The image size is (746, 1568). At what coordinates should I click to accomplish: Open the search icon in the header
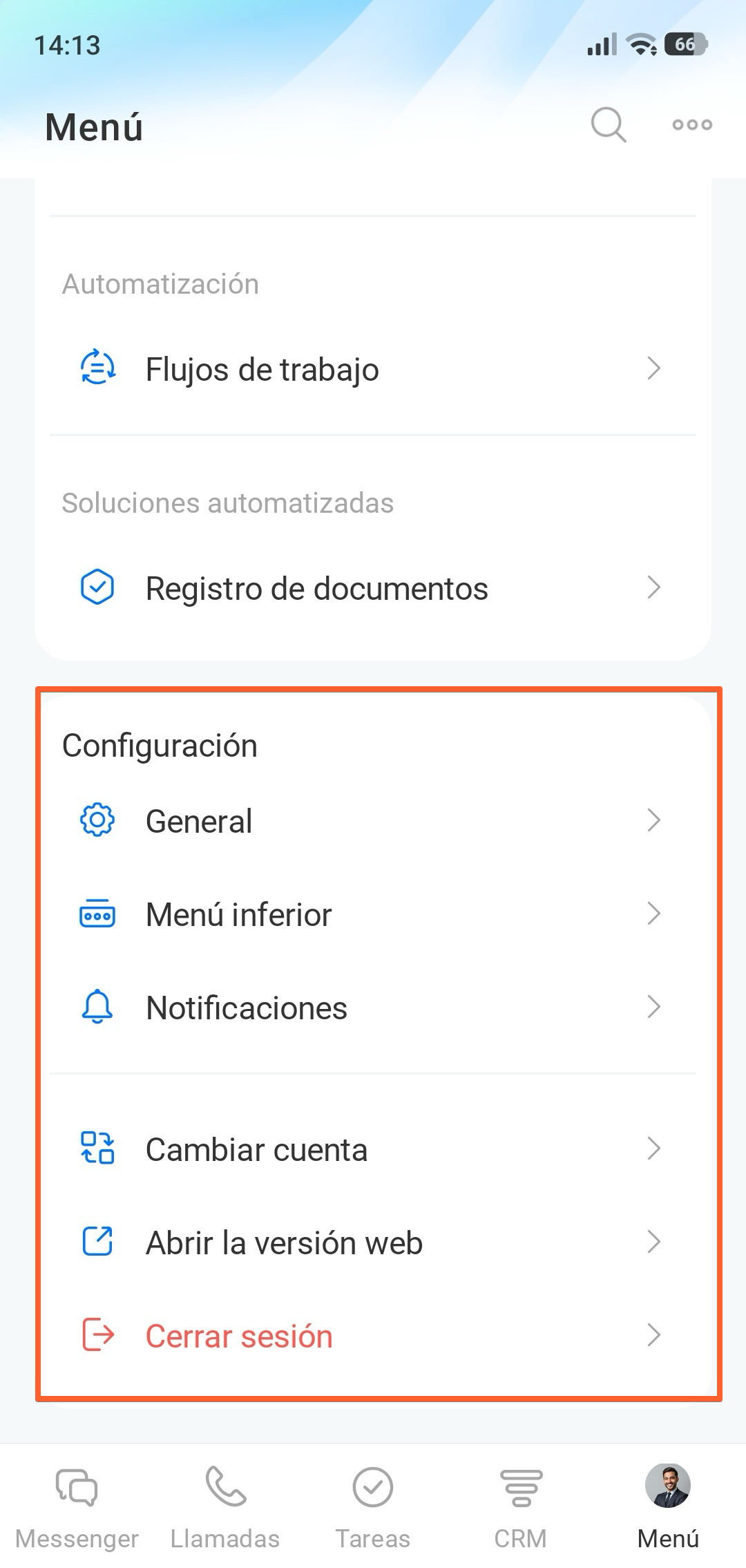(609, 125)
